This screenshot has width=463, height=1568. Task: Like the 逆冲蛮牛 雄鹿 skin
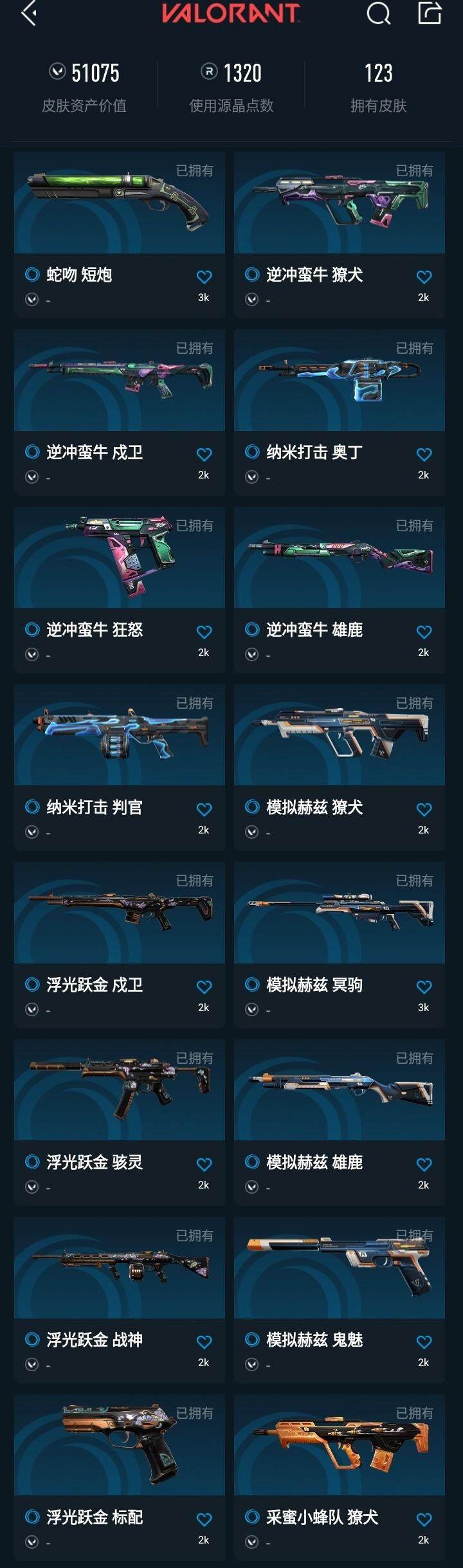click(x=424, y=632)
